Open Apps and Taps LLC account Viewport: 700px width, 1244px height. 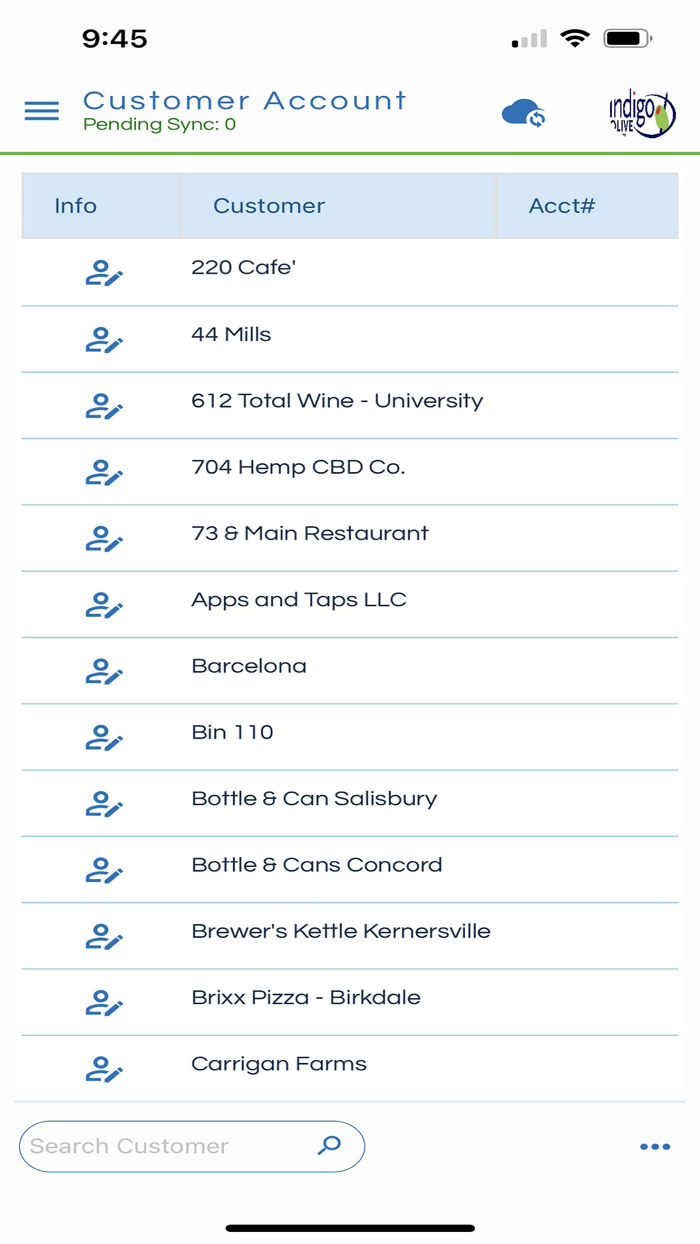point(299,600)
